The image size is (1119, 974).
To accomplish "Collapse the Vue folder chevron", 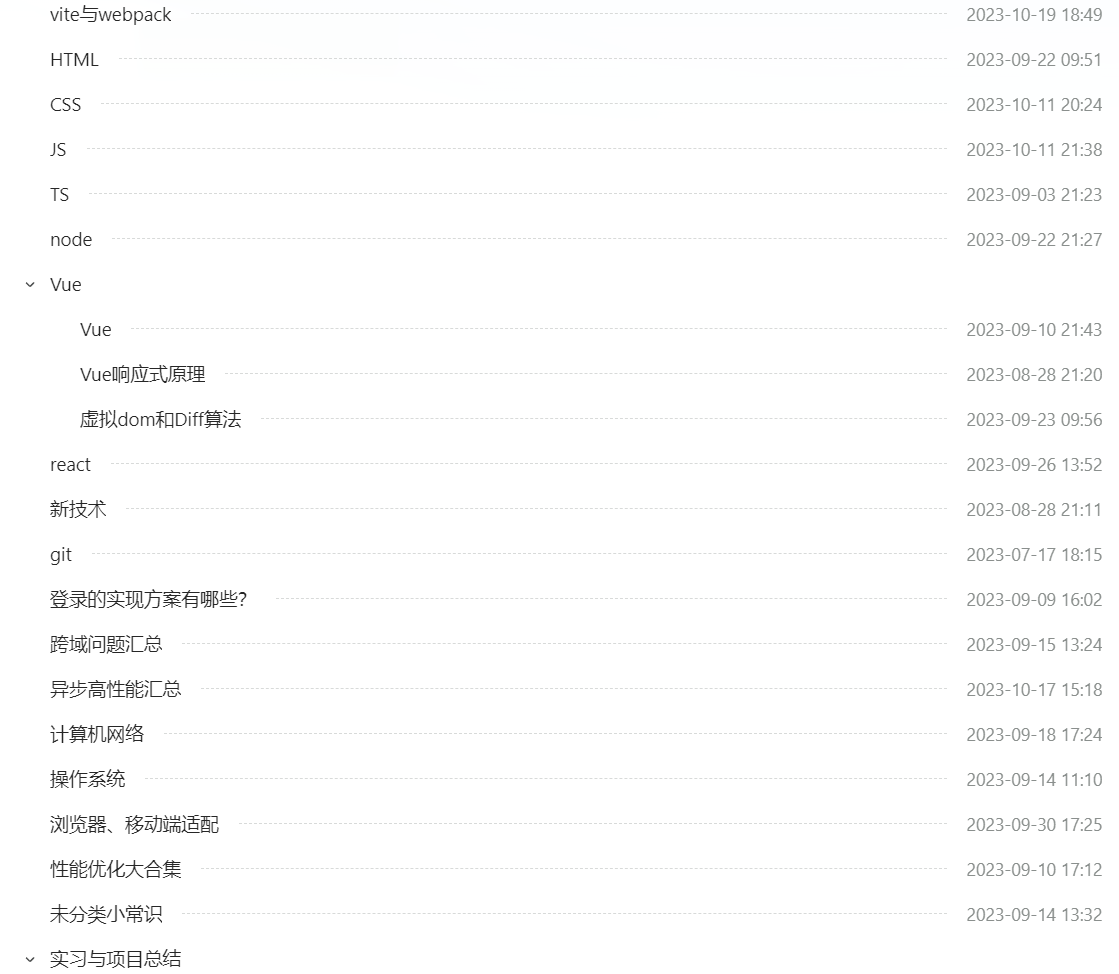I will [30, 285].
